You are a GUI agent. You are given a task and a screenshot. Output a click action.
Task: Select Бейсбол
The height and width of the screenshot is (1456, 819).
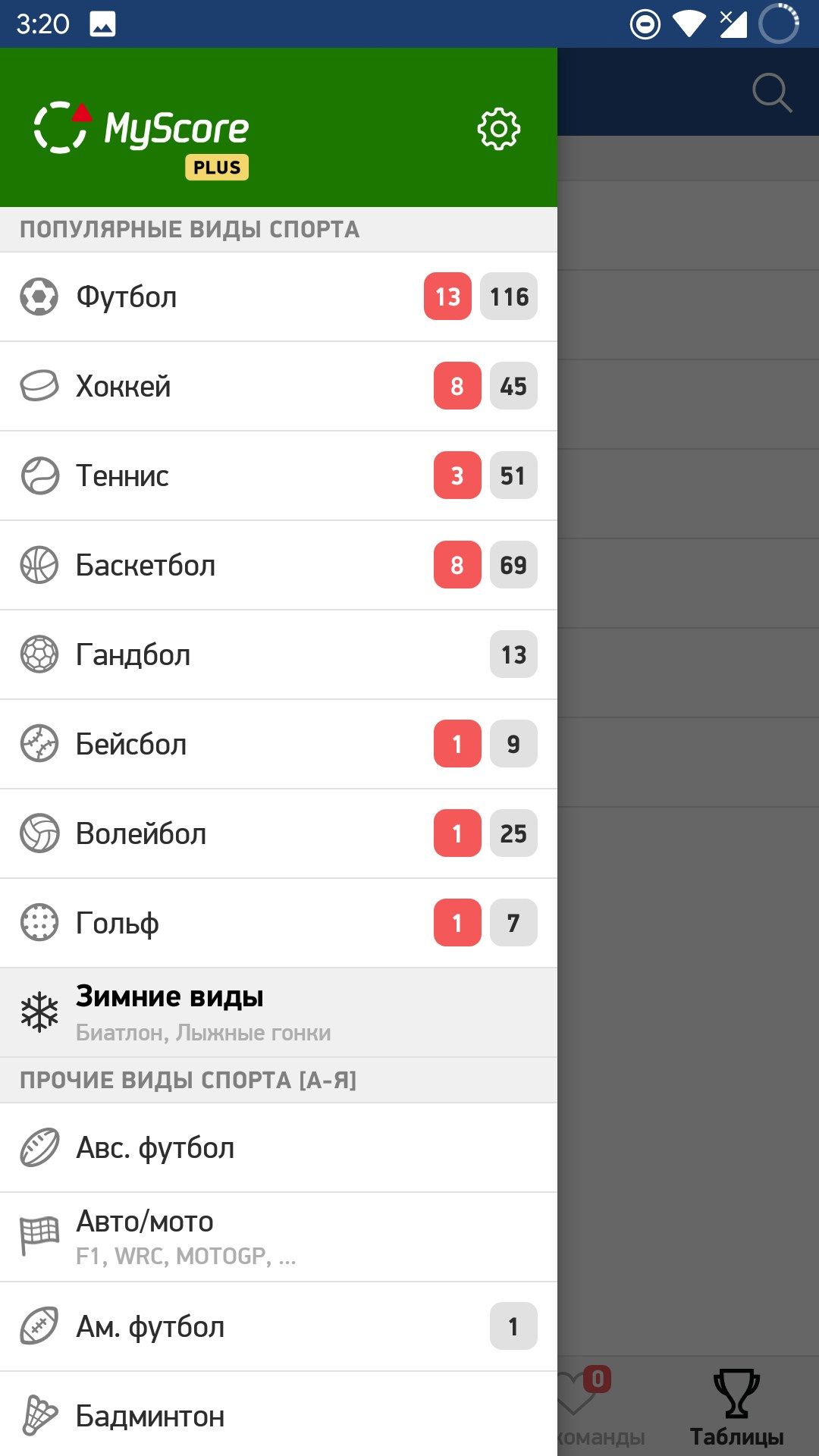278,744
